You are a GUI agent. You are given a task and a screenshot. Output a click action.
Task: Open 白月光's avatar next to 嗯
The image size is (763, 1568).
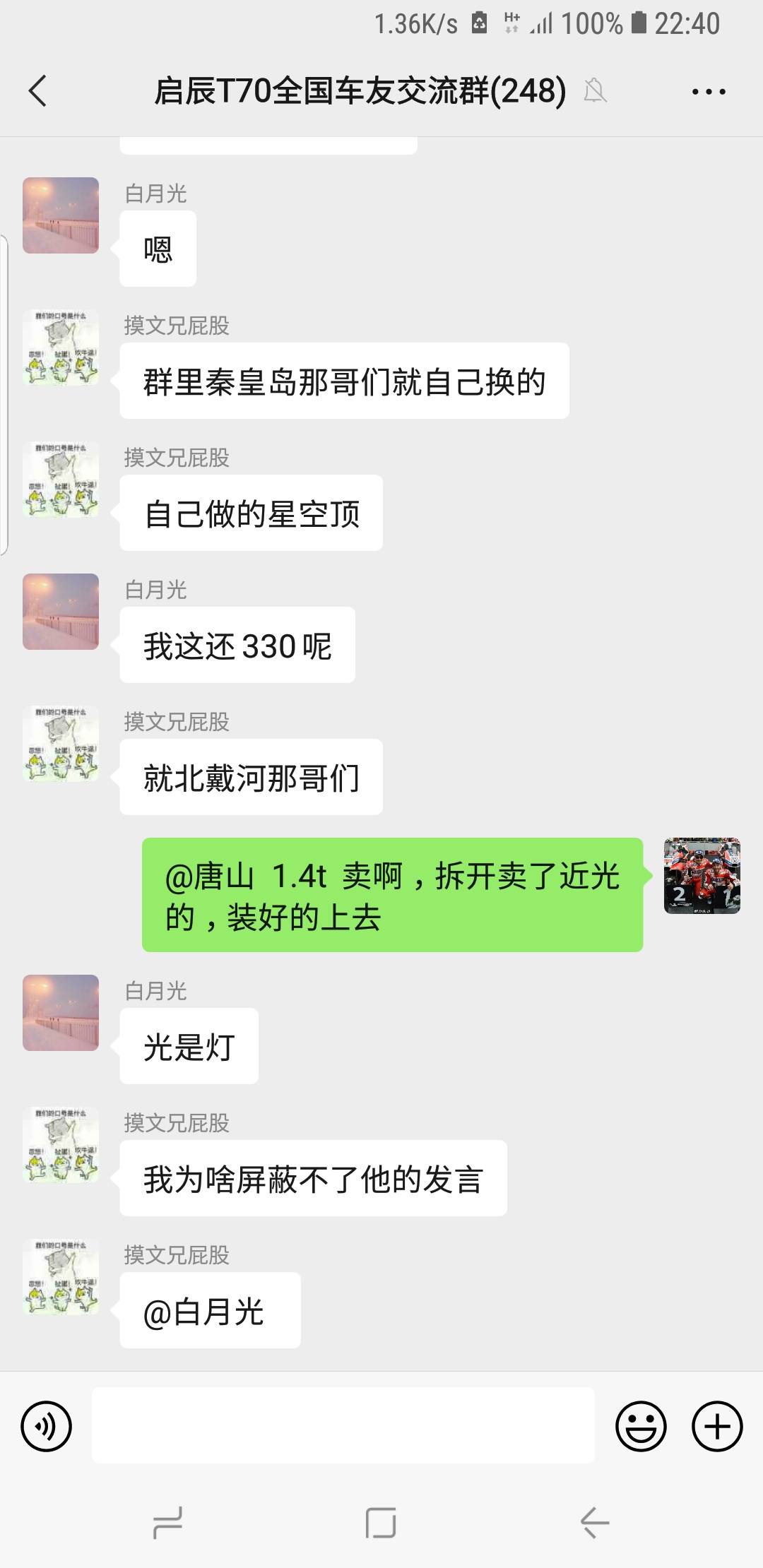[x=61, y=215]
